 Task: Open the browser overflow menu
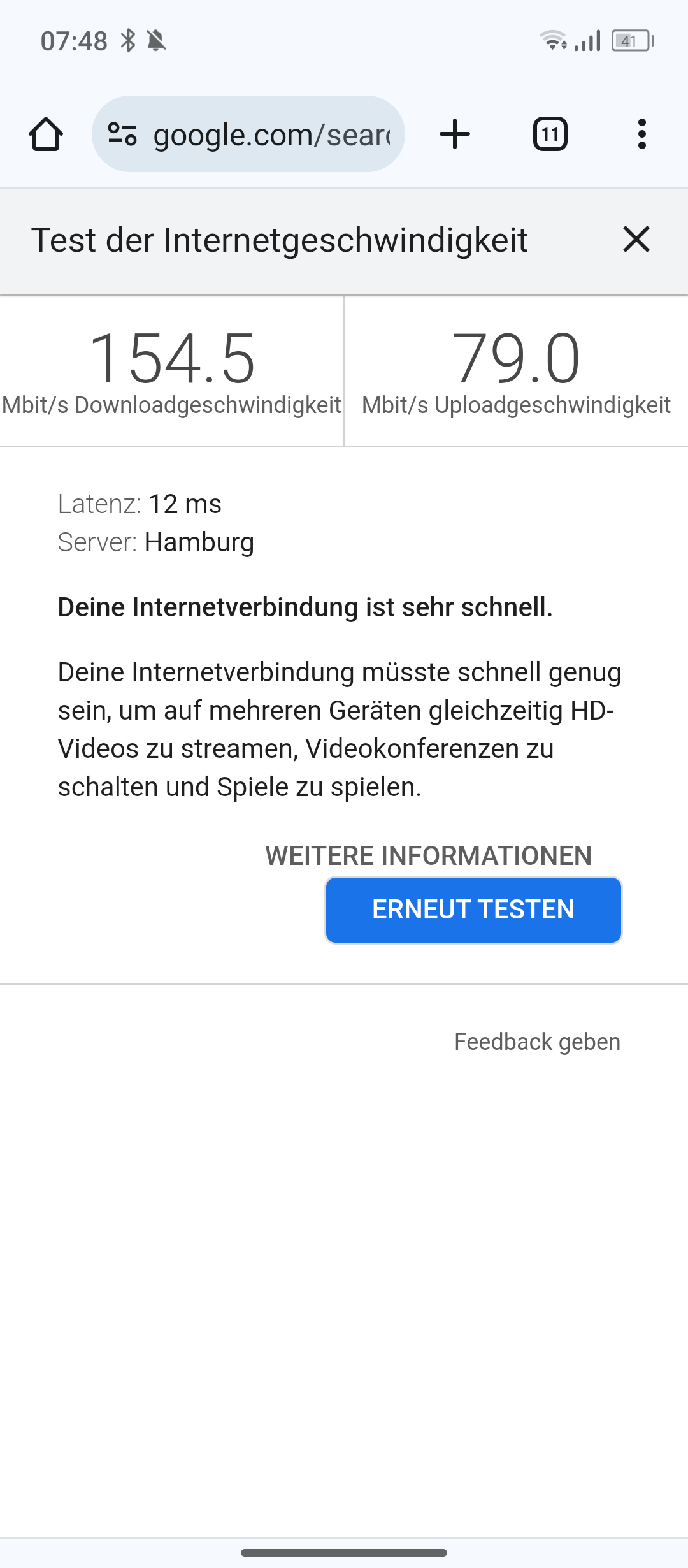(642, 134)
